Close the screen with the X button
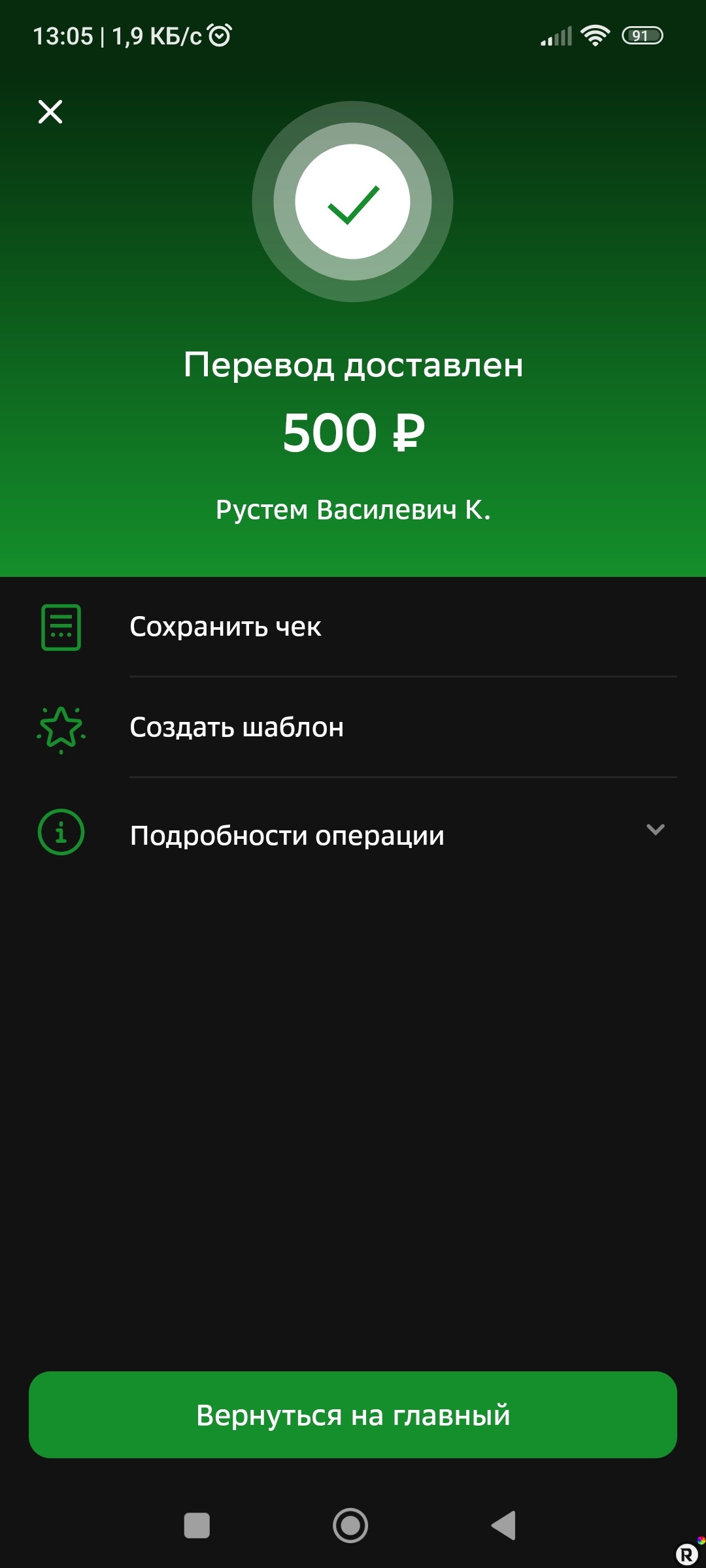This screenshot has height=1568, width=706. click(50, 112)
